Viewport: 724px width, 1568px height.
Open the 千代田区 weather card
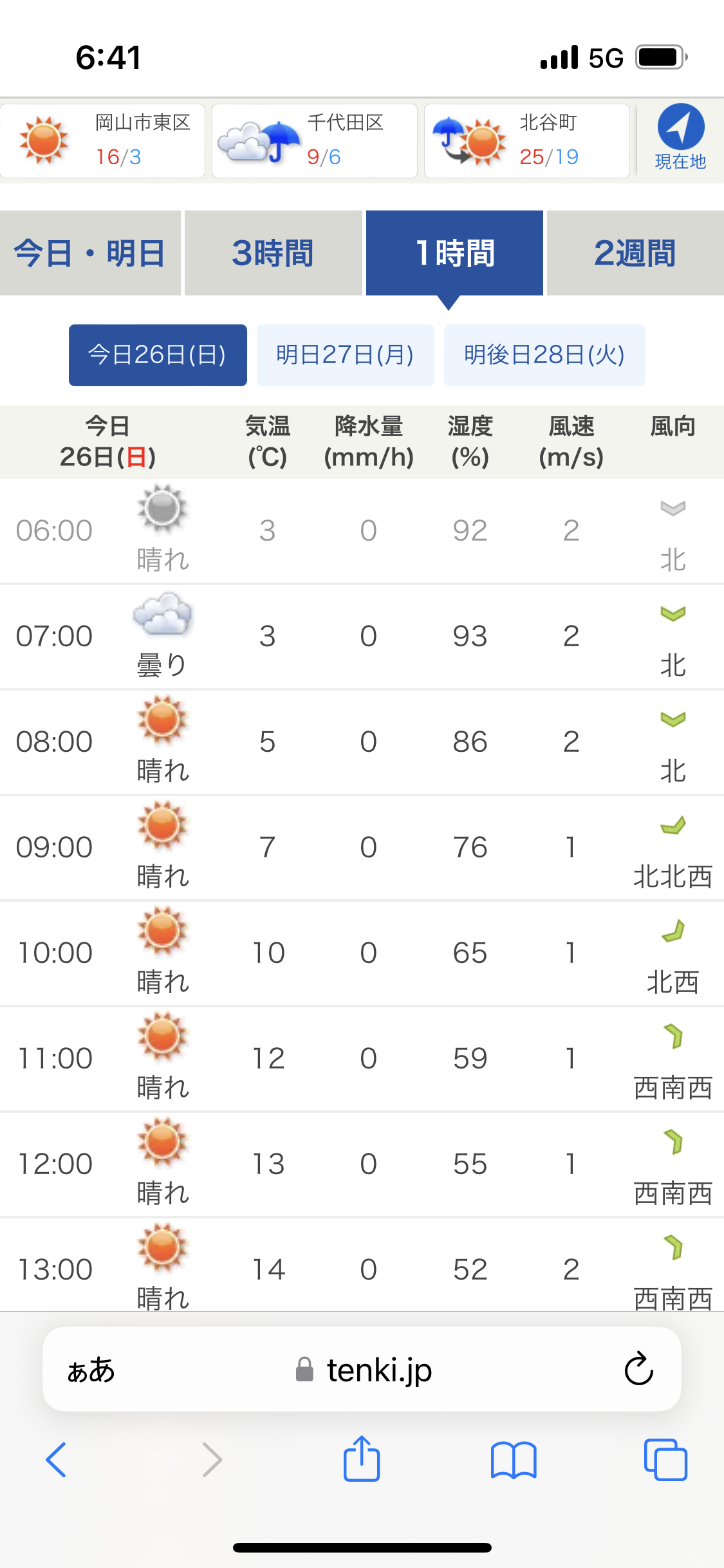point(315,140)
